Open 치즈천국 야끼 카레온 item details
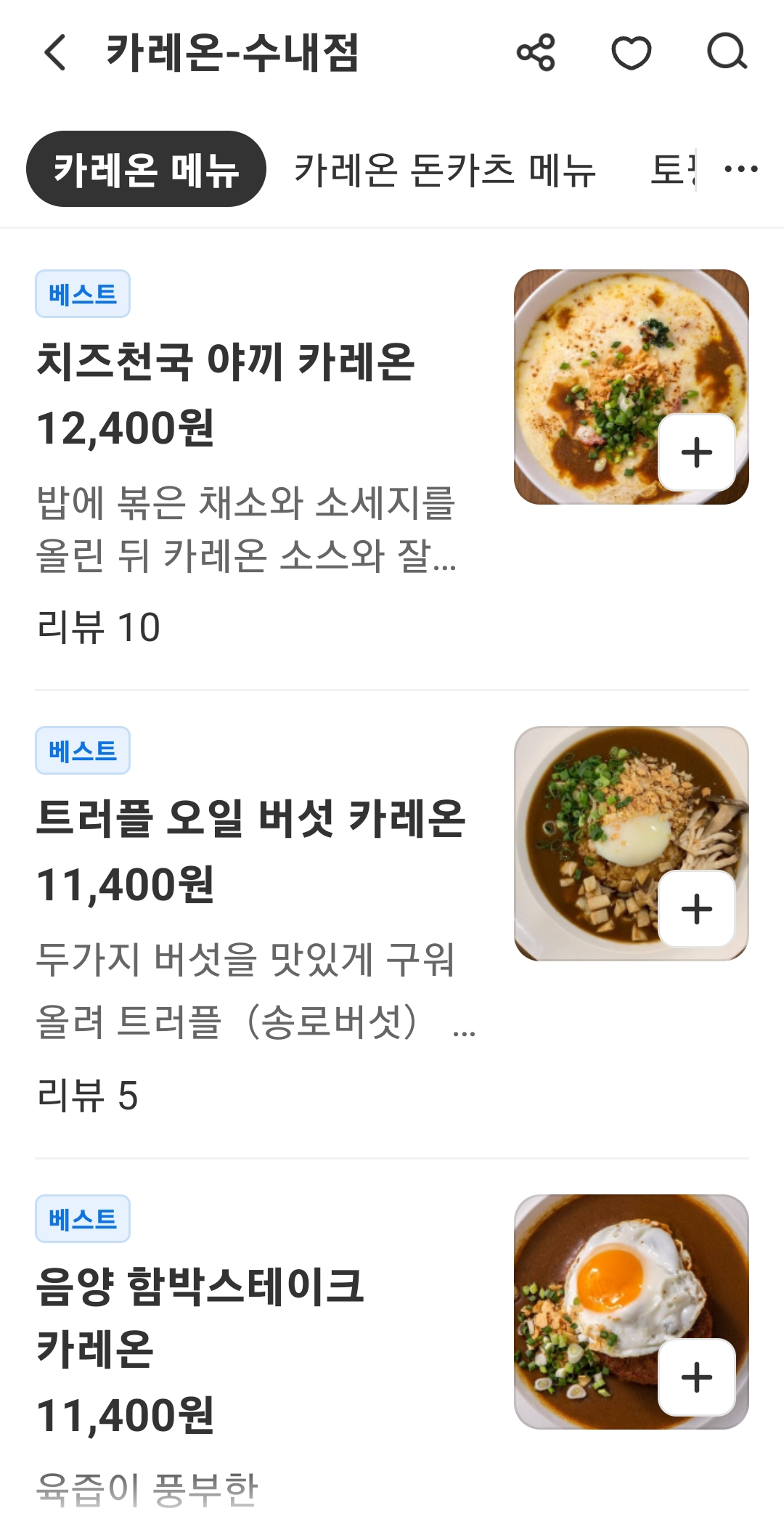This screenshot has height=1516, width=784. 225,362
